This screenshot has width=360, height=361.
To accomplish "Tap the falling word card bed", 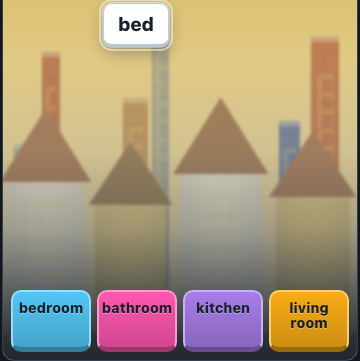I will [x=136, y=25].
